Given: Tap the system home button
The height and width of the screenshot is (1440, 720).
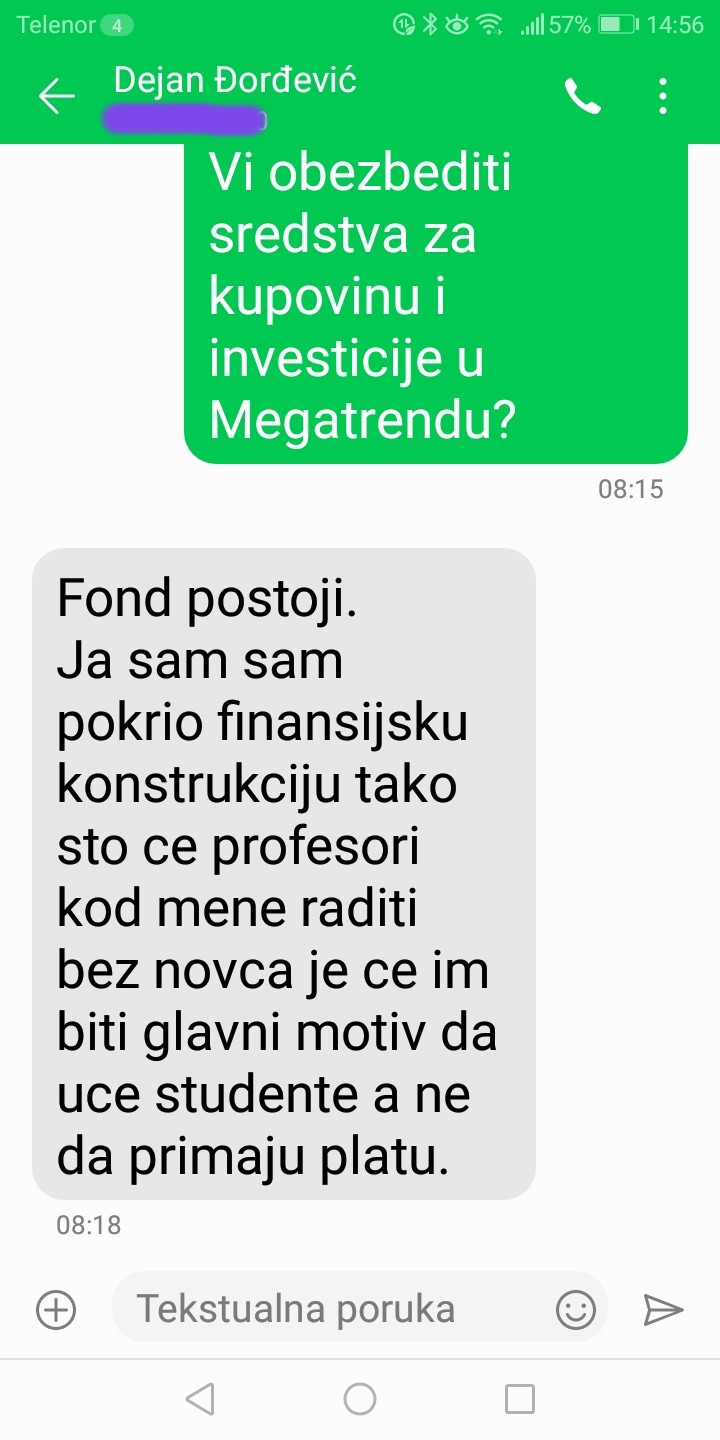Looking at the screenshot, I should (x=360, y=1399).
